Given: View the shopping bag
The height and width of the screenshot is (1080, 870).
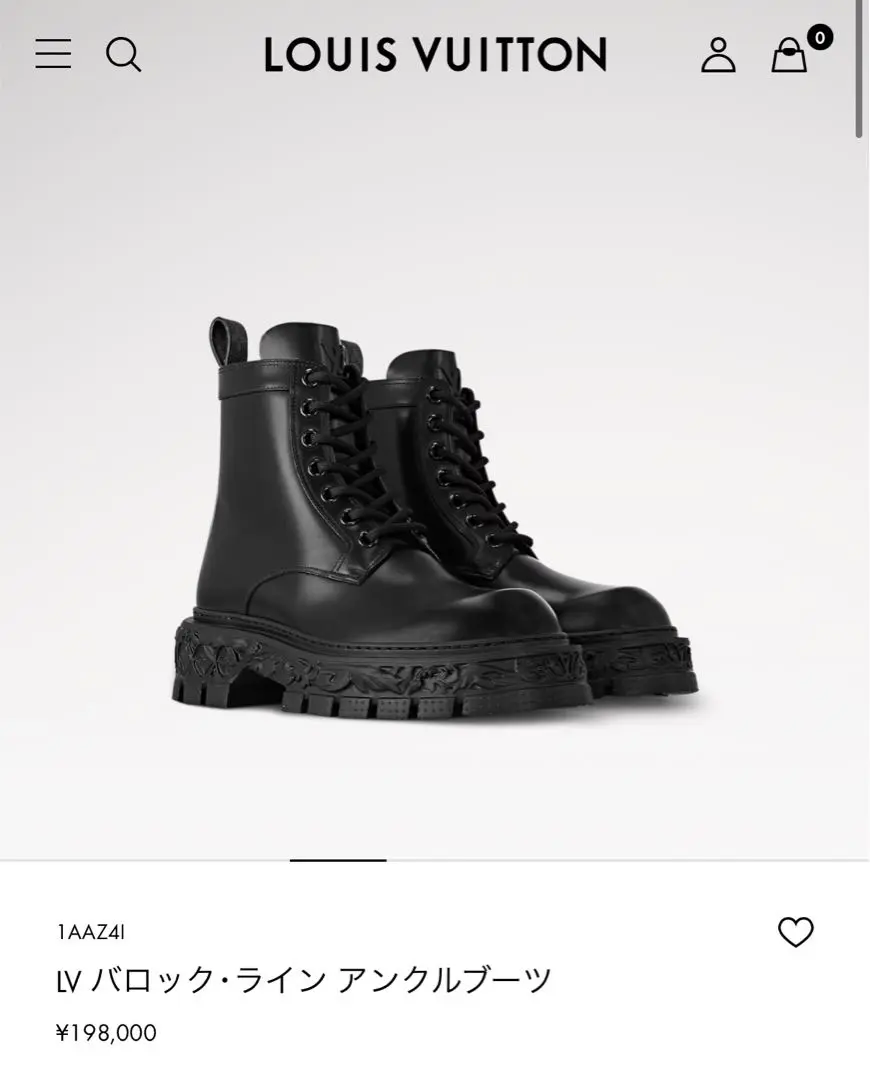Looking at the screenshot, I should (x=789, y=55).
